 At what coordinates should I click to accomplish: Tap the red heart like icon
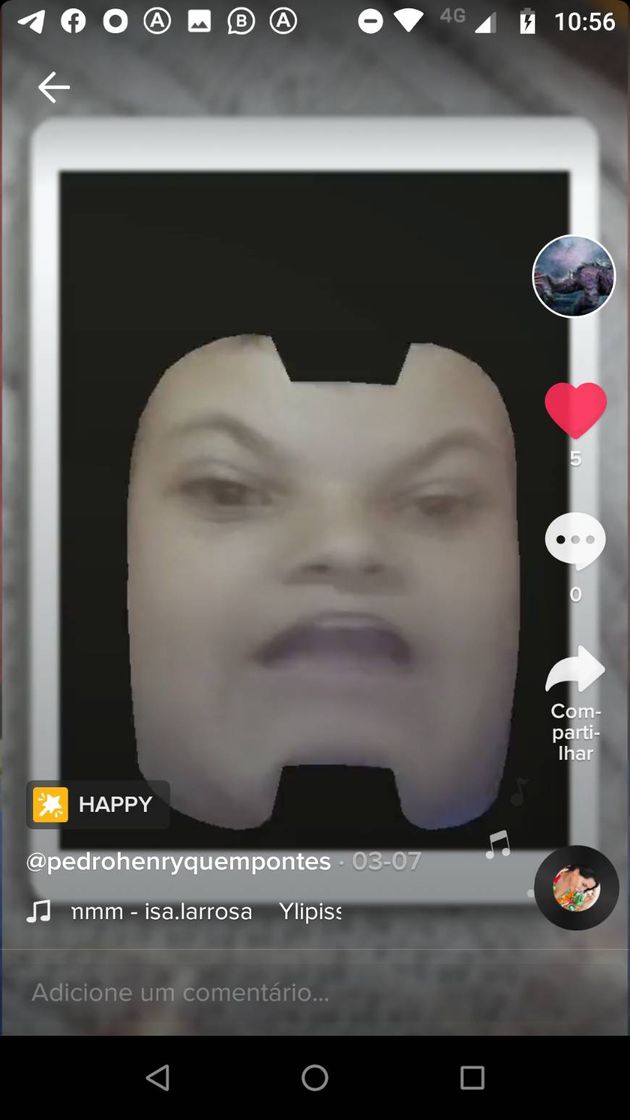pos(575,411)
